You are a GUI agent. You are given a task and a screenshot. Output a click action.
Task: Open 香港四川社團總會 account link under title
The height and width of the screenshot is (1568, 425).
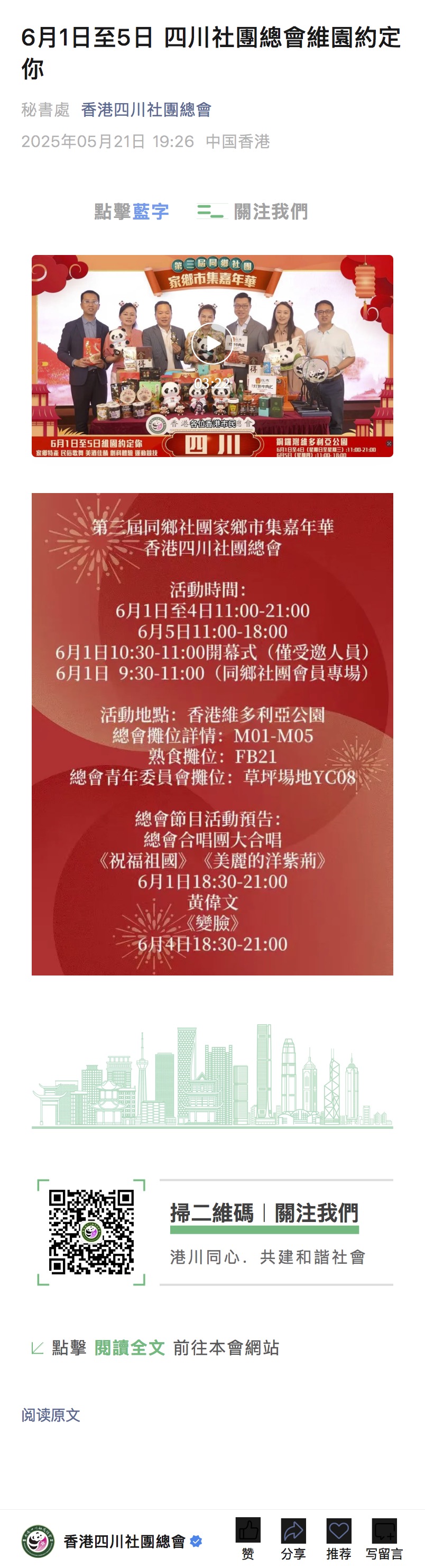point(146,110)
